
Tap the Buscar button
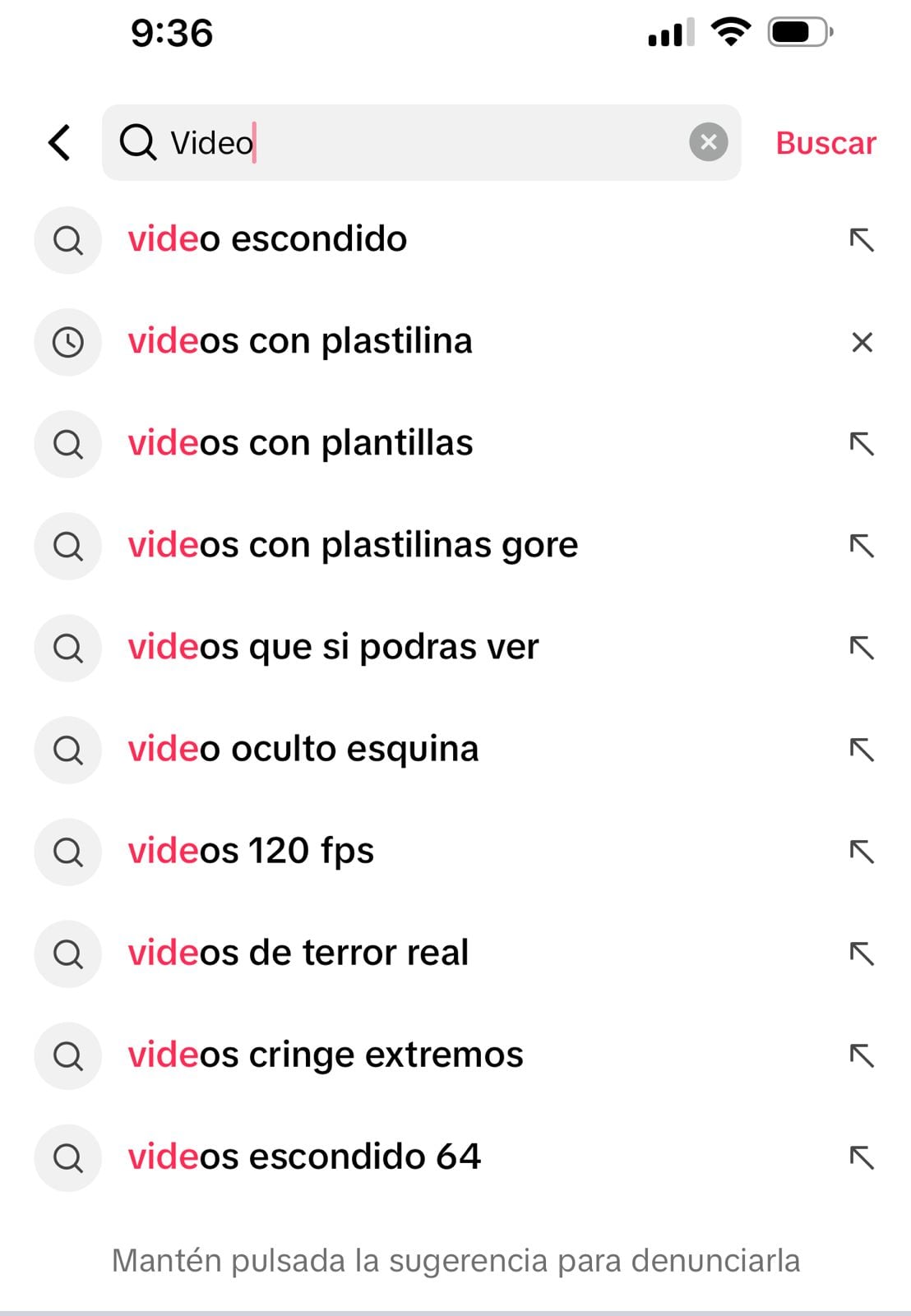(825, 143)
